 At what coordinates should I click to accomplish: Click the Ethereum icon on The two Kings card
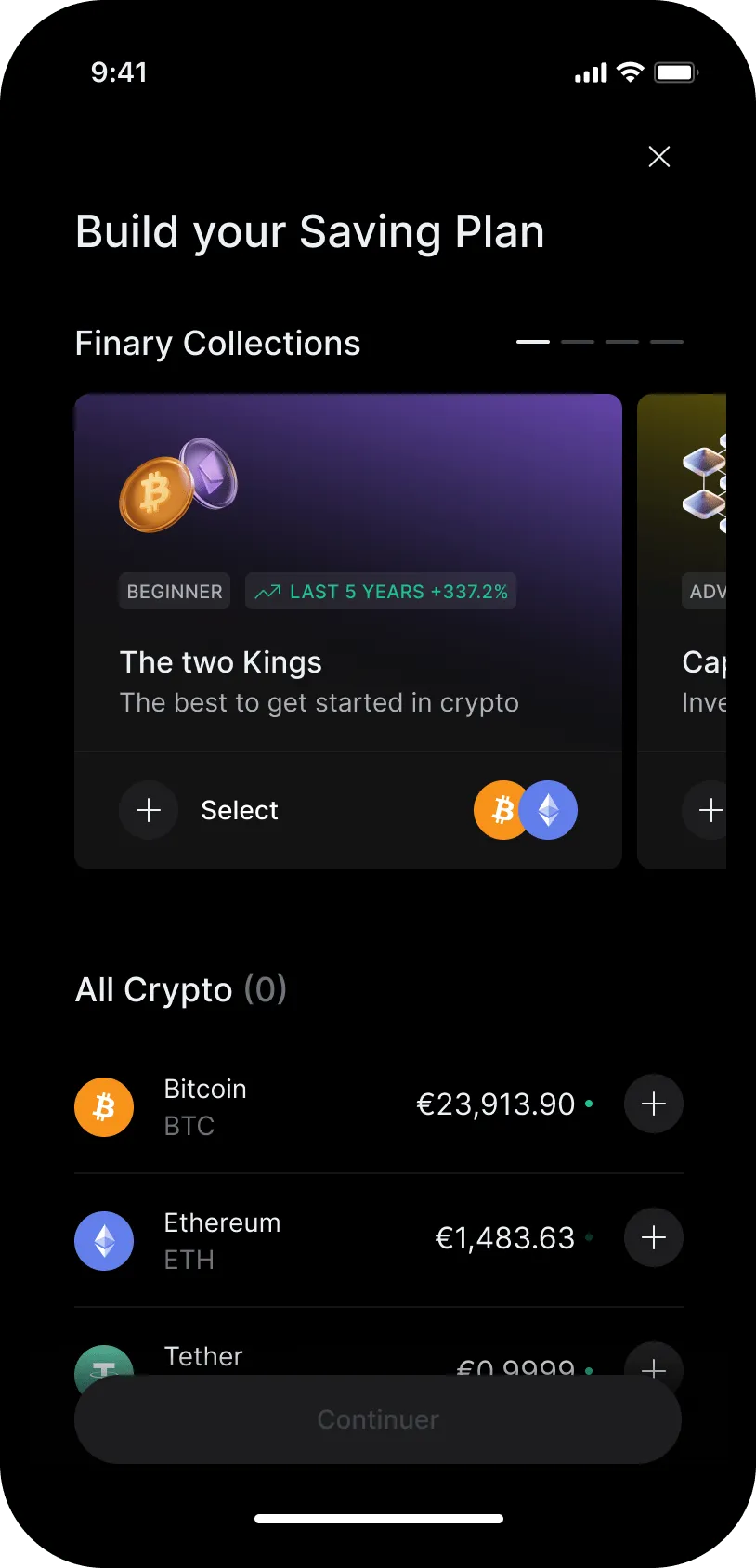click(549, 810)
